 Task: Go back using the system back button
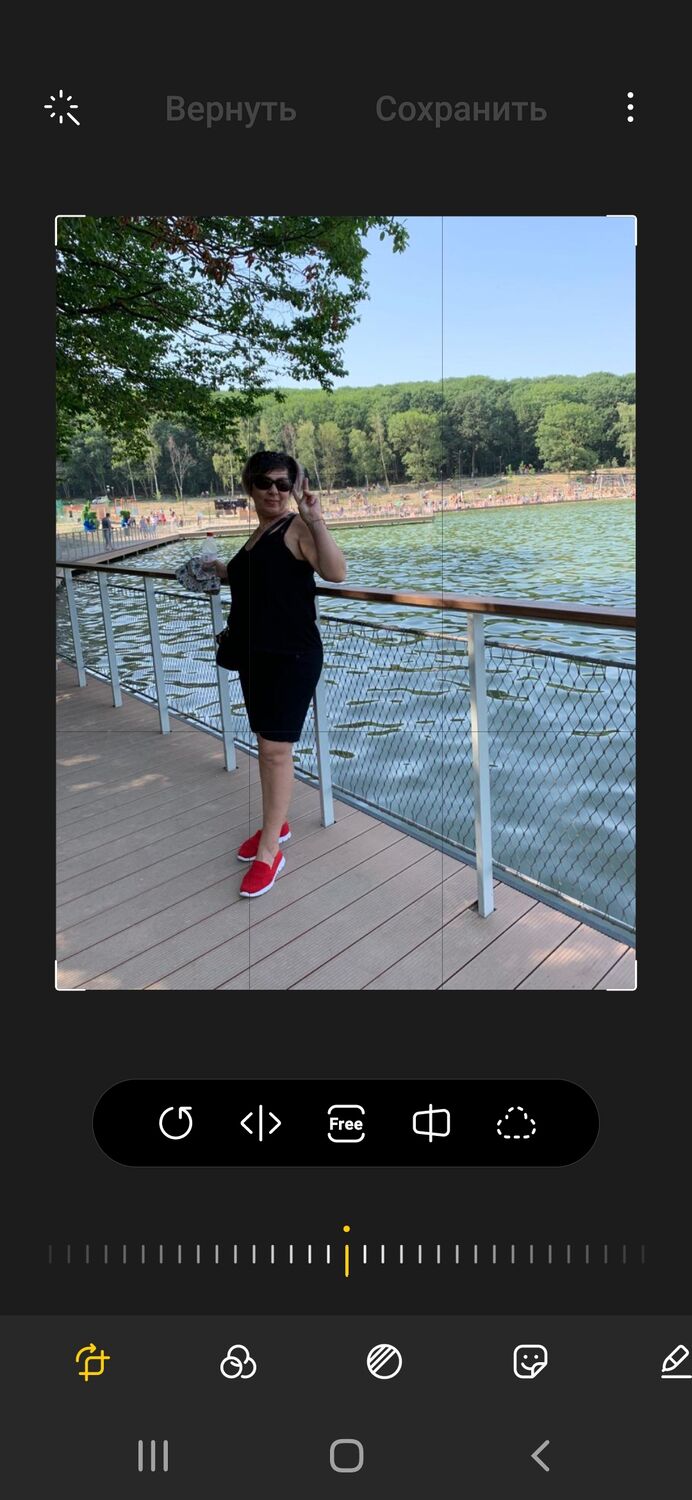[540, 1456]
